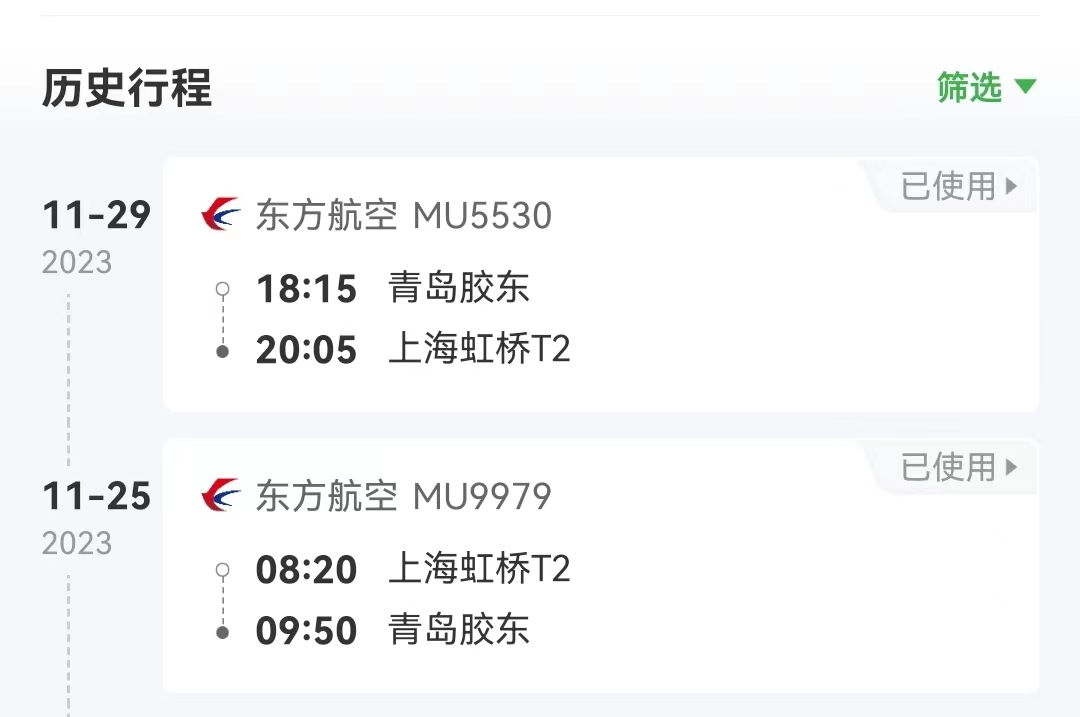This screenshot has width=1080, height=717.
Task: Open the MU5530 trip card from 11-29
Action: [x=600, y=300]
